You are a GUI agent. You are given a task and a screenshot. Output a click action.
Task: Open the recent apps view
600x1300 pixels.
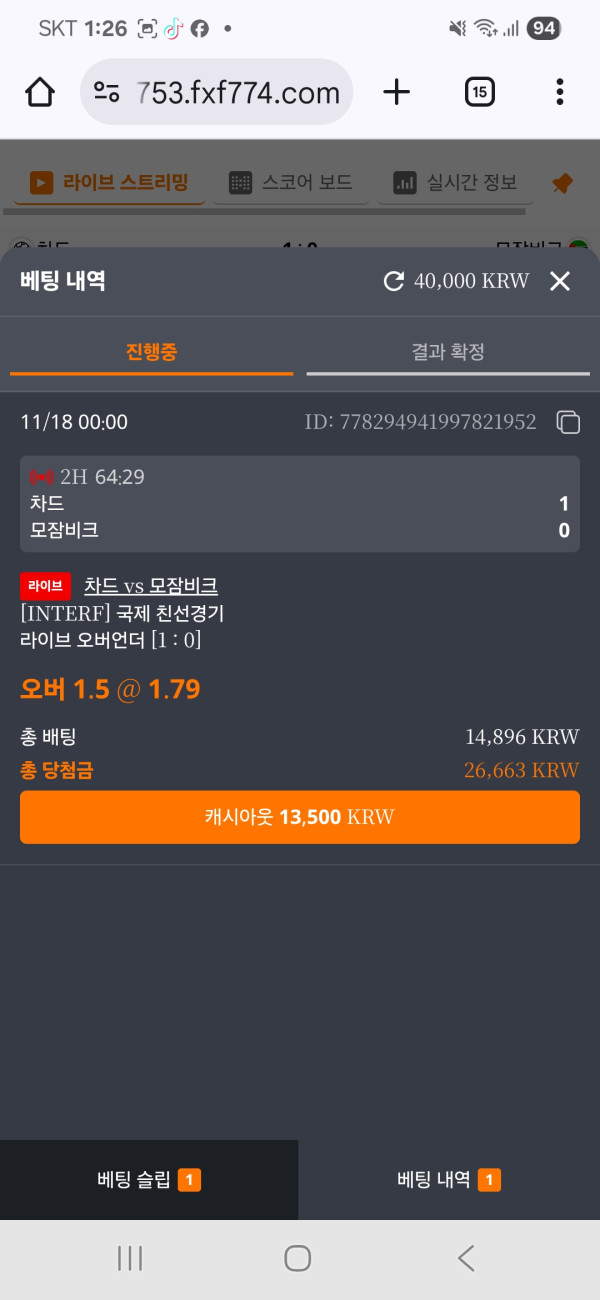coord(130,1258)
